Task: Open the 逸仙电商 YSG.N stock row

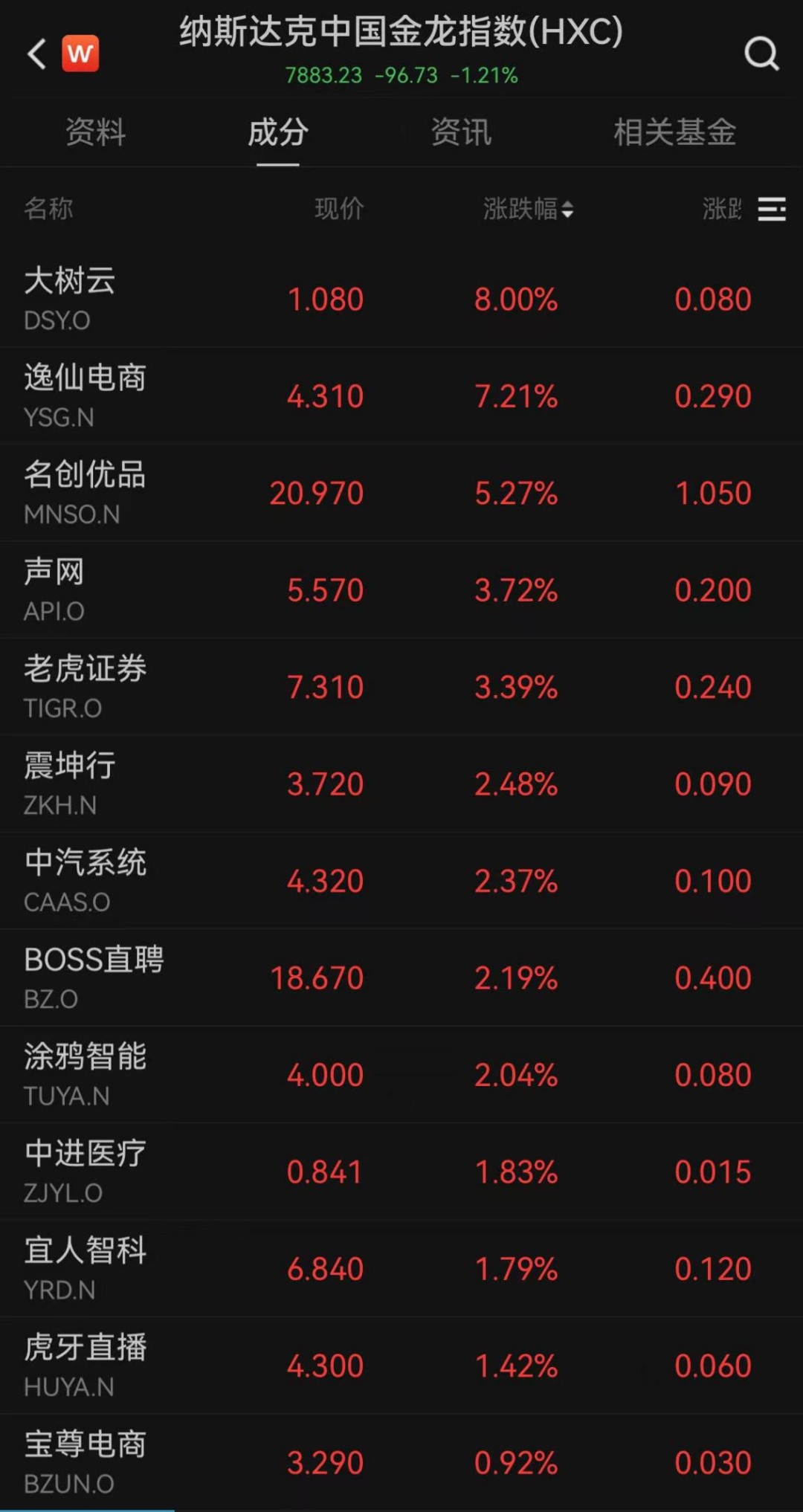Action: pyautogui.click(x=401, y=396)
